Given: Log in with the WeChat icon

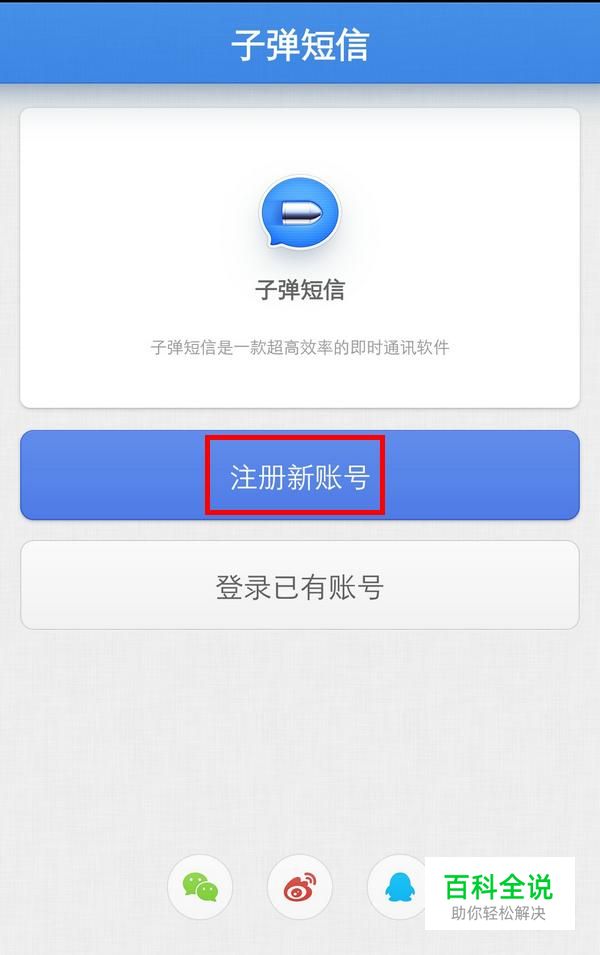Looking at the screenshot, I should click(200, 886).
